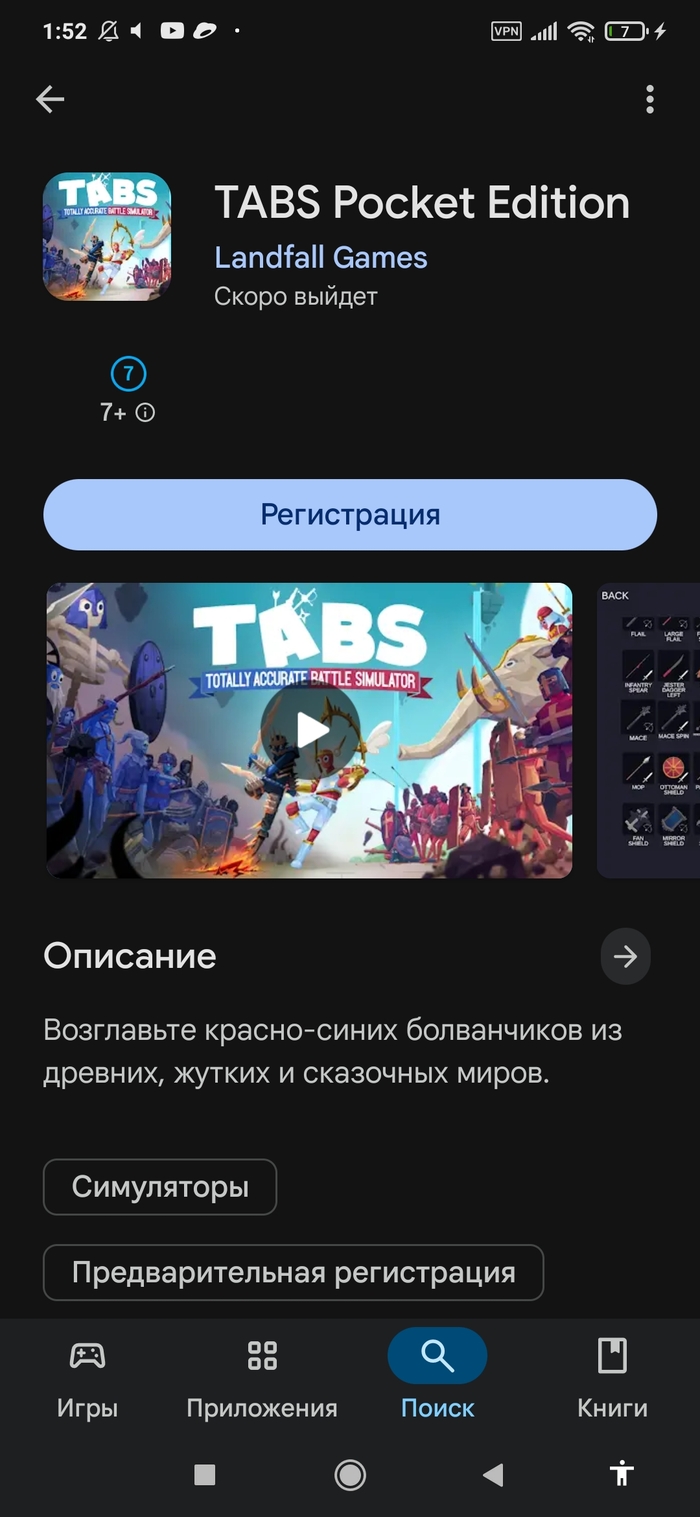Open the Поиск tab
Viewport: 700px width, 1517px height.
coord(437,1380)
